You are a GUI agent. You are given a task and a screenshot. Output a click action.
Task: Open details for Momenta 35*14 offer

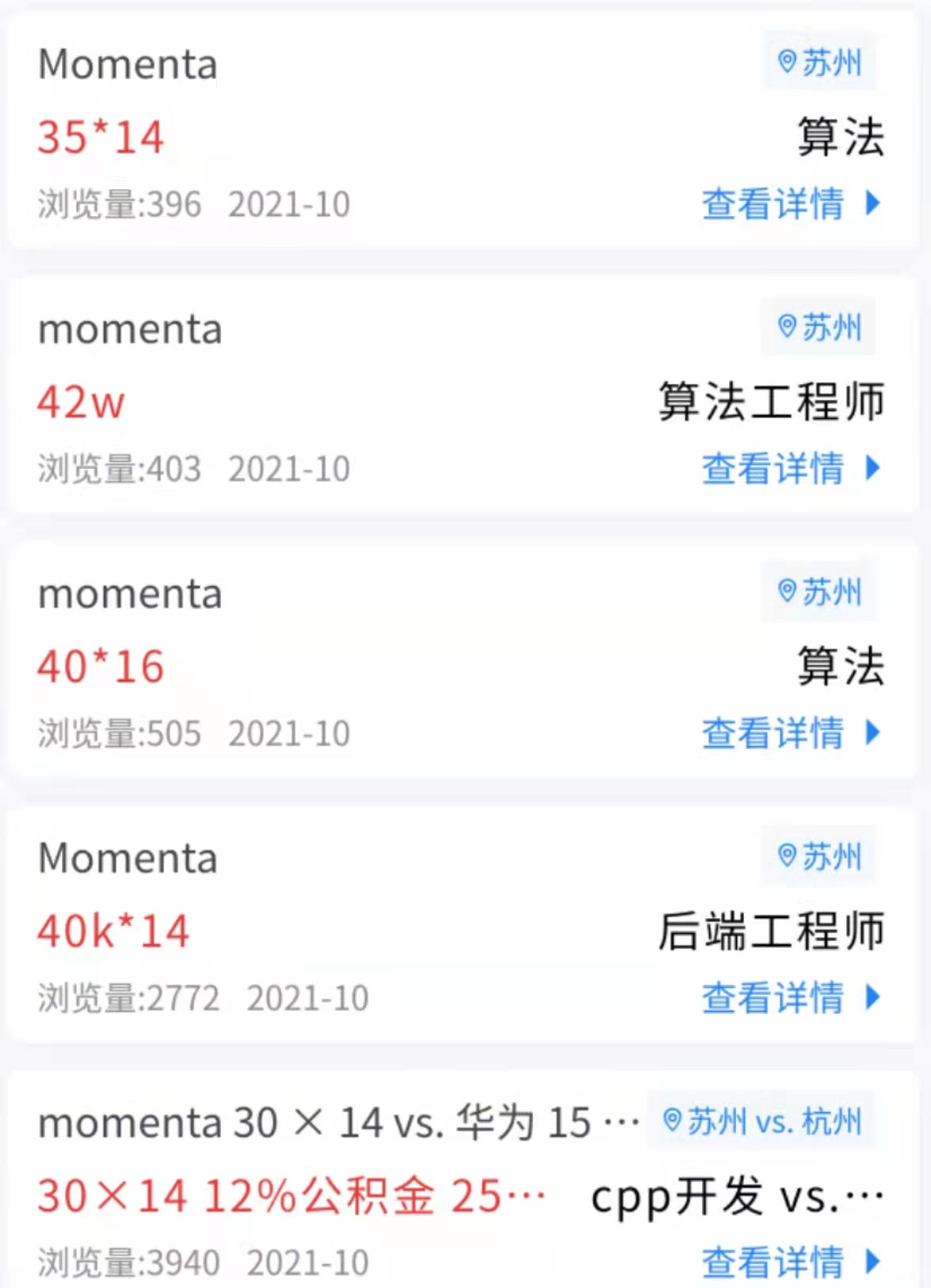[x=790, y=204]
